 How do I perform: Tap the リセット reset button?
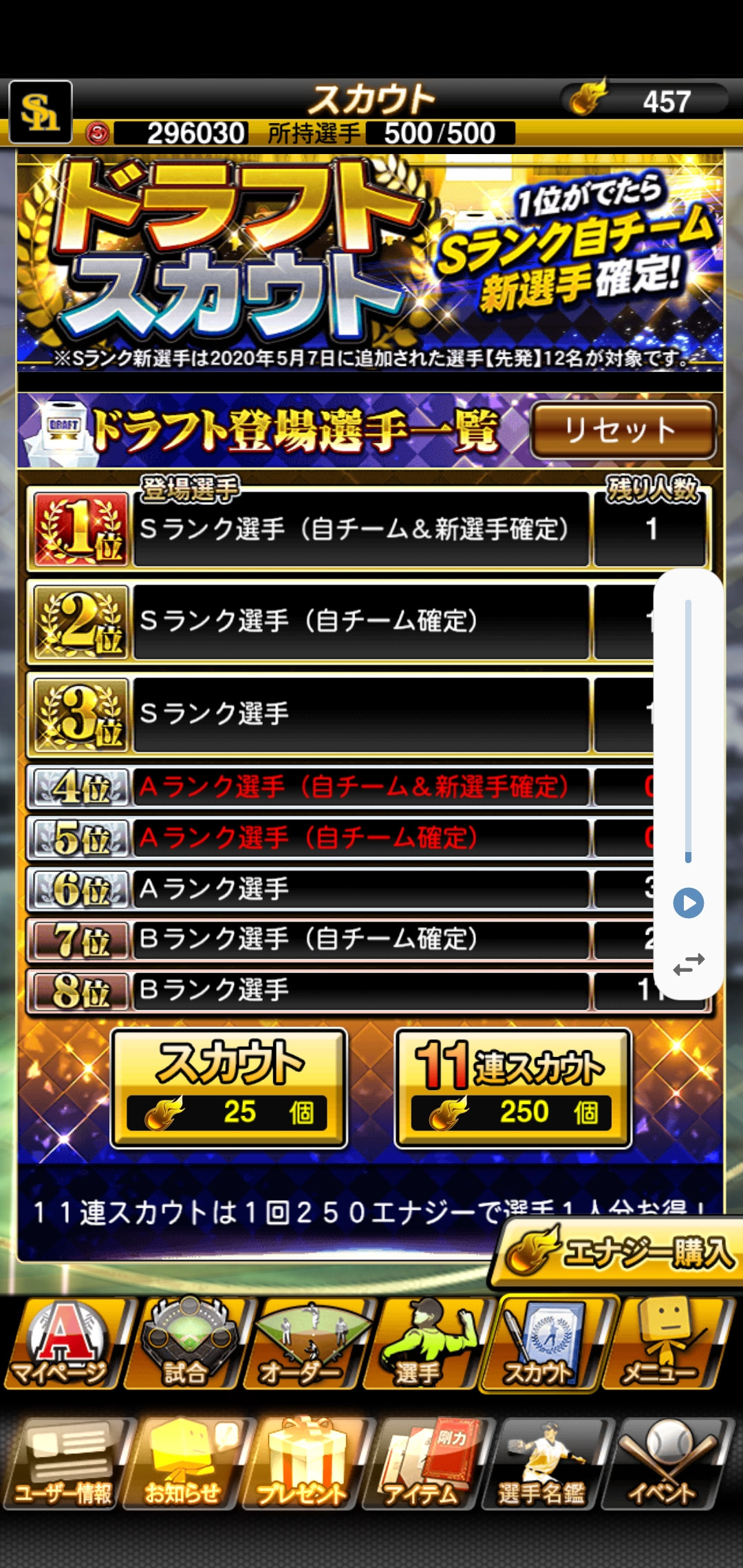point(623,431)
